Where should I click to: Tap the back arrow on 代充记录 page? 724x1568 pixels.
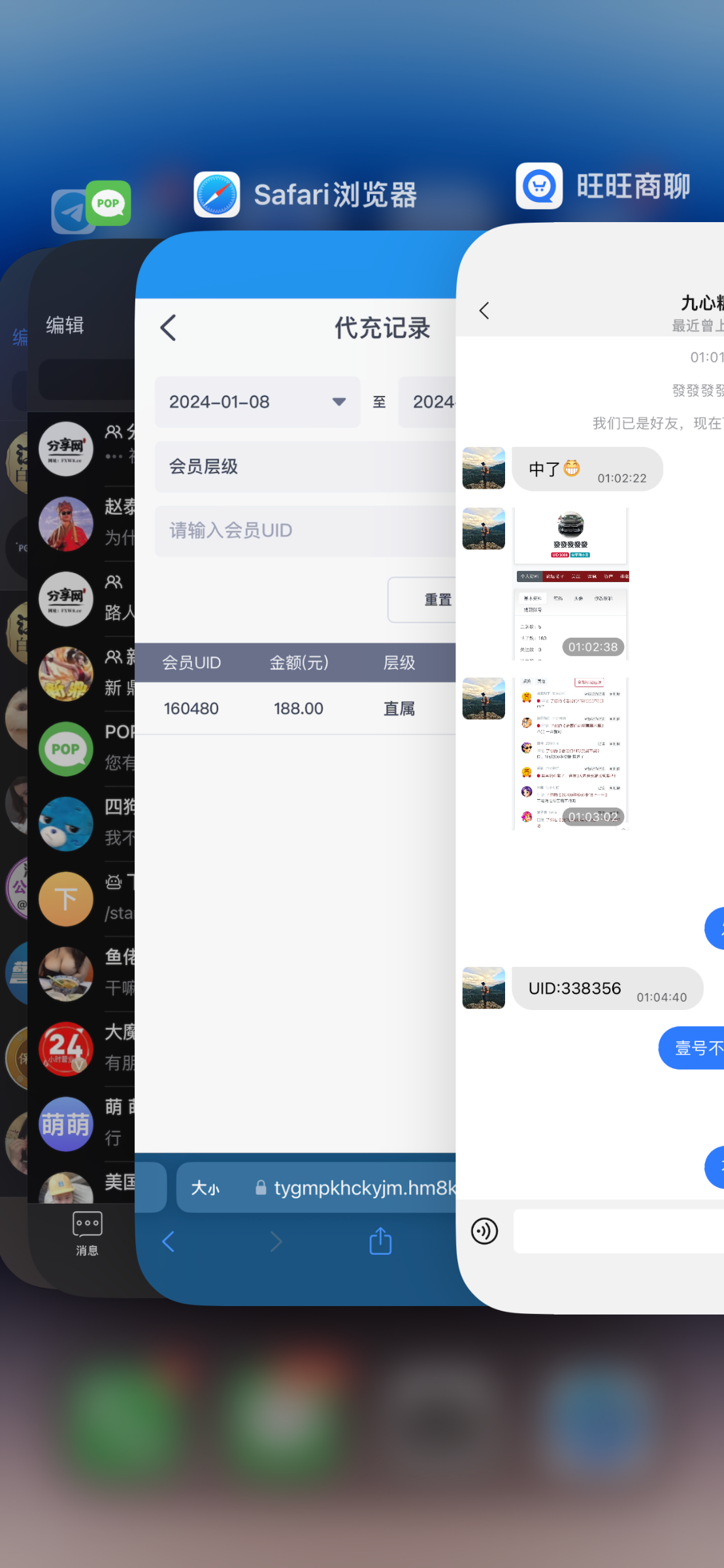pyautogui.click(x=169, y=327)
